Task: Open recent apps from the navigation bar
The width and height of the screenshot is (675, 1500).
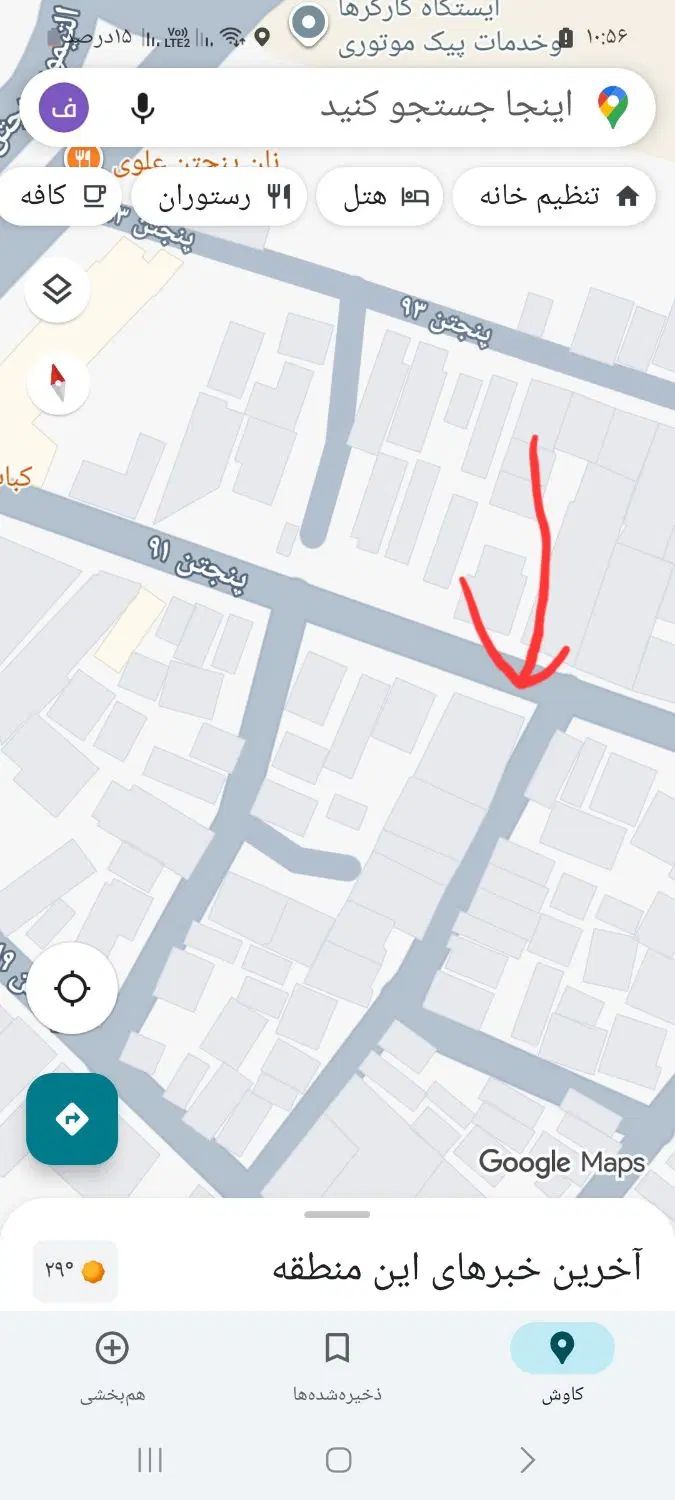Action: pyautogui.click(x=149, y=1460)
